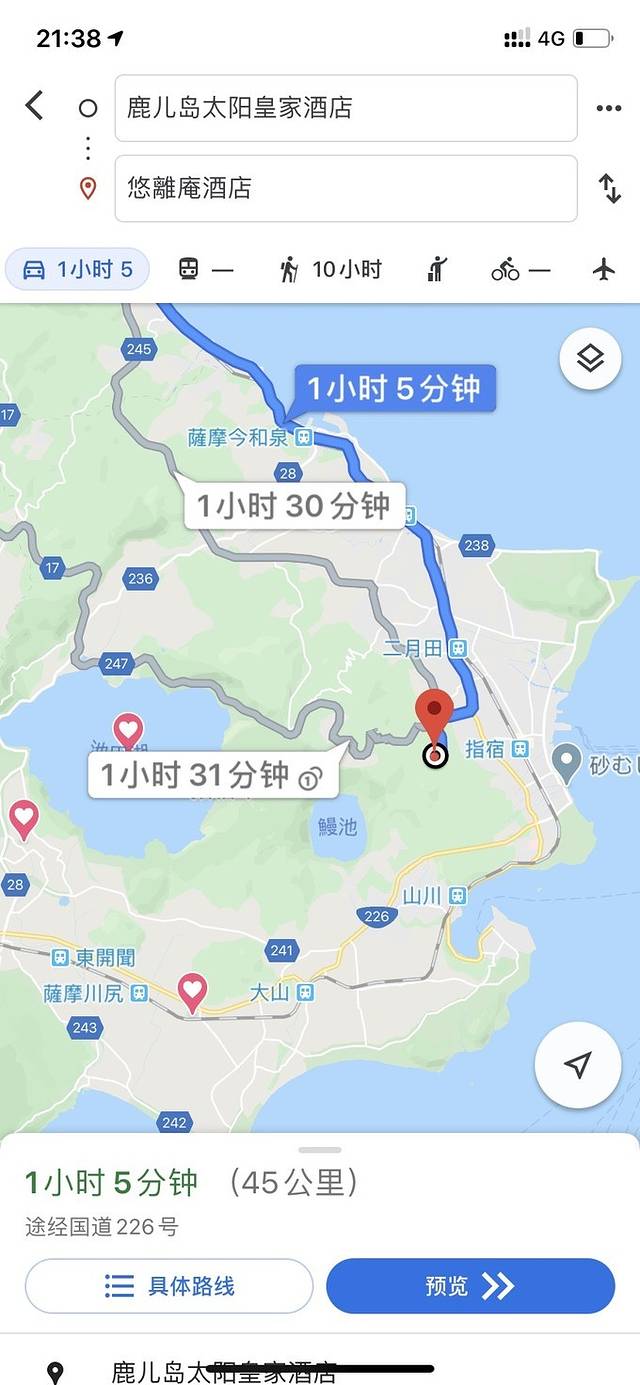Screen dimensions: 640x1385
Task: Switch to the transit mode tab
Action: [x=205, y=269]
